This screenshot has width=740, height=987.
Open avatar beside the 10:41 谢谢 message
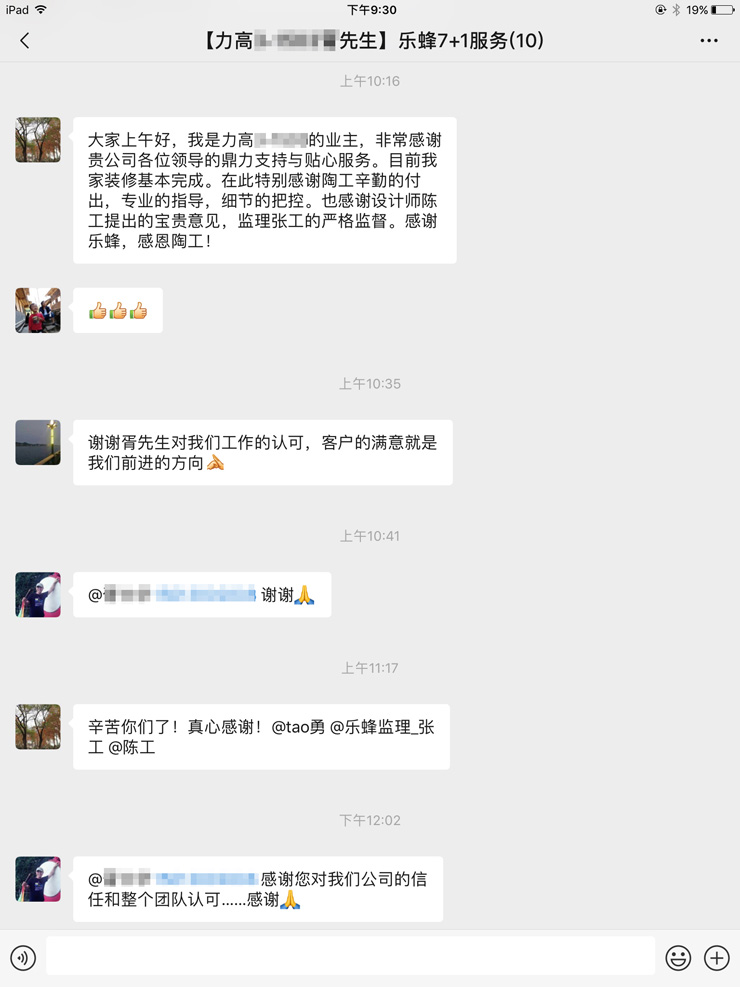[x=38, y=594]
